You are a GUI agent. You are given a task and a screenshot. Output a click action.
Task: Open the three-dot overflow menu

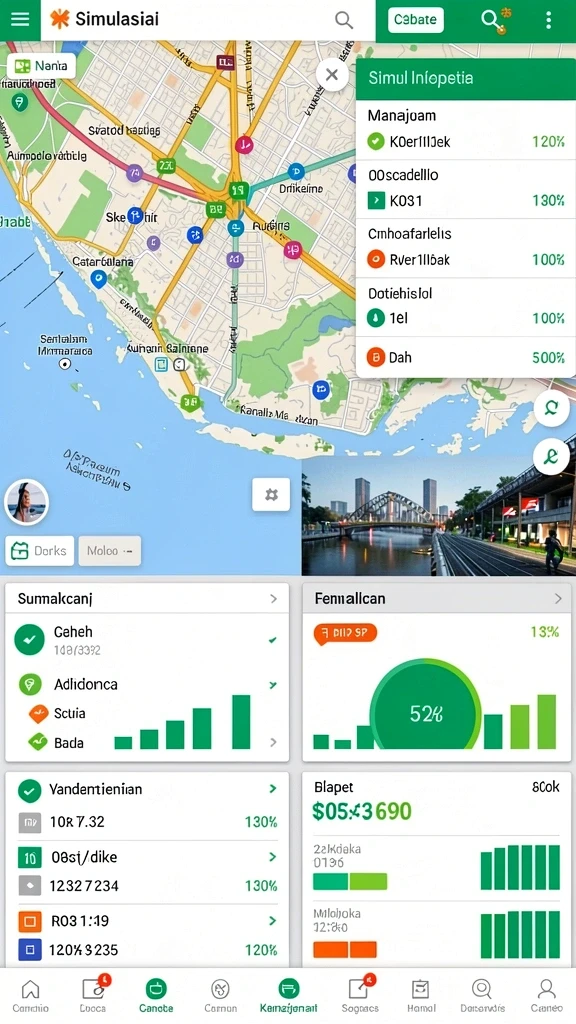(x=548, y=20)
